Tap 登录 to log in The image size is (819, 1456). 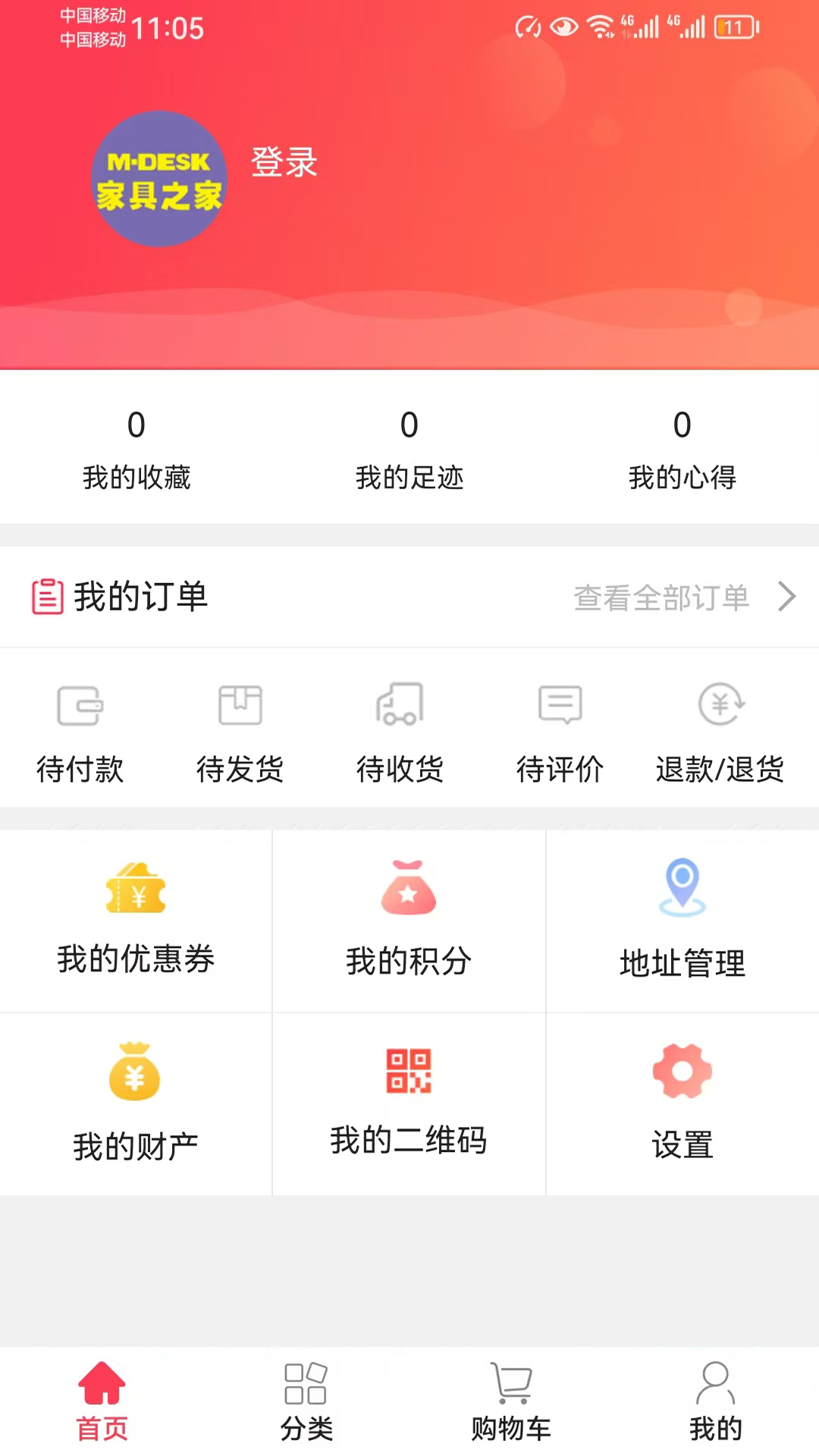pos(284,162)
